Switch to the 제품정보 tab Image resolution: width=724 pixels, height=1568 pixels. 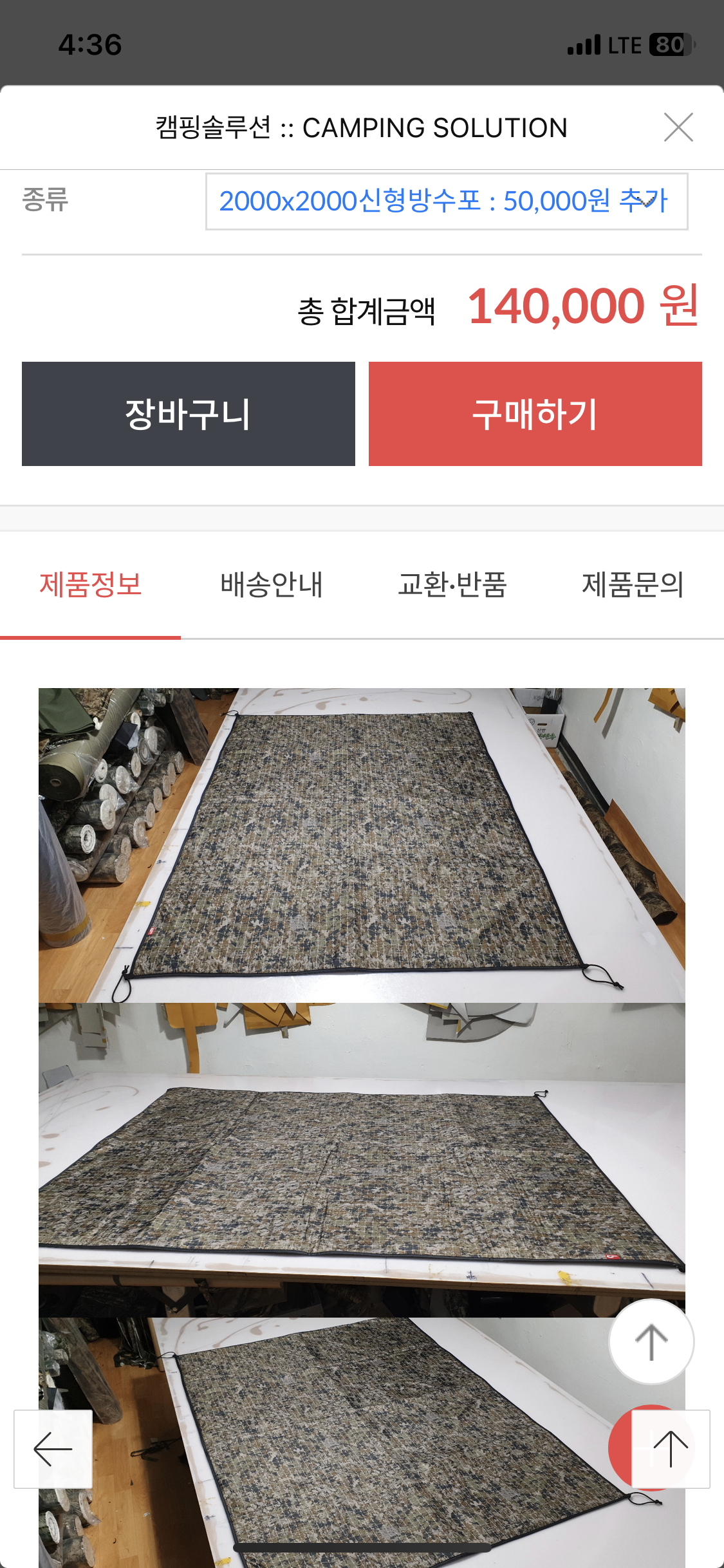point(90,585)
